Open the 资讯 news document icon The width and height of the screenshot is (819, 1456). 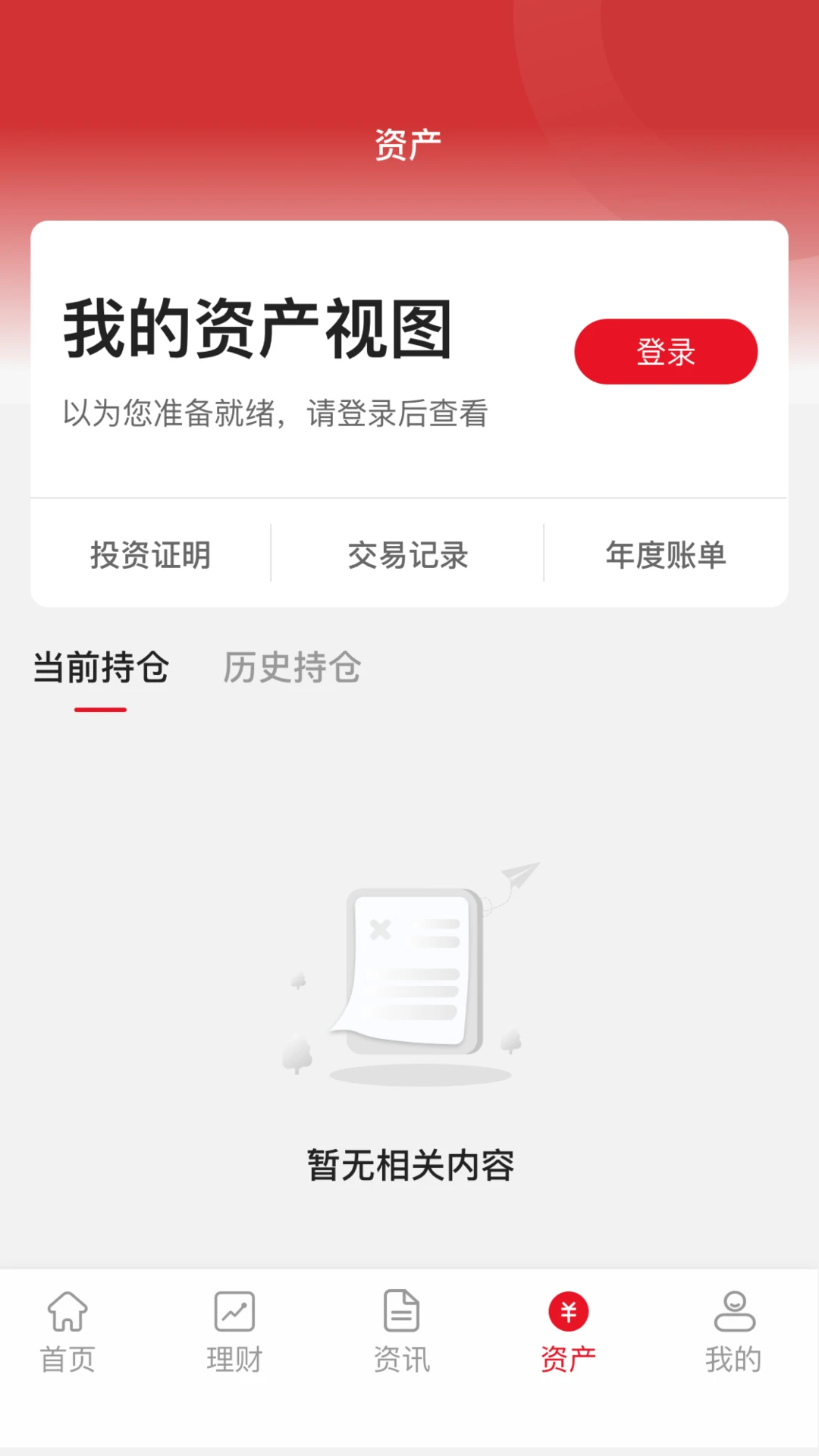(401, 1311)
